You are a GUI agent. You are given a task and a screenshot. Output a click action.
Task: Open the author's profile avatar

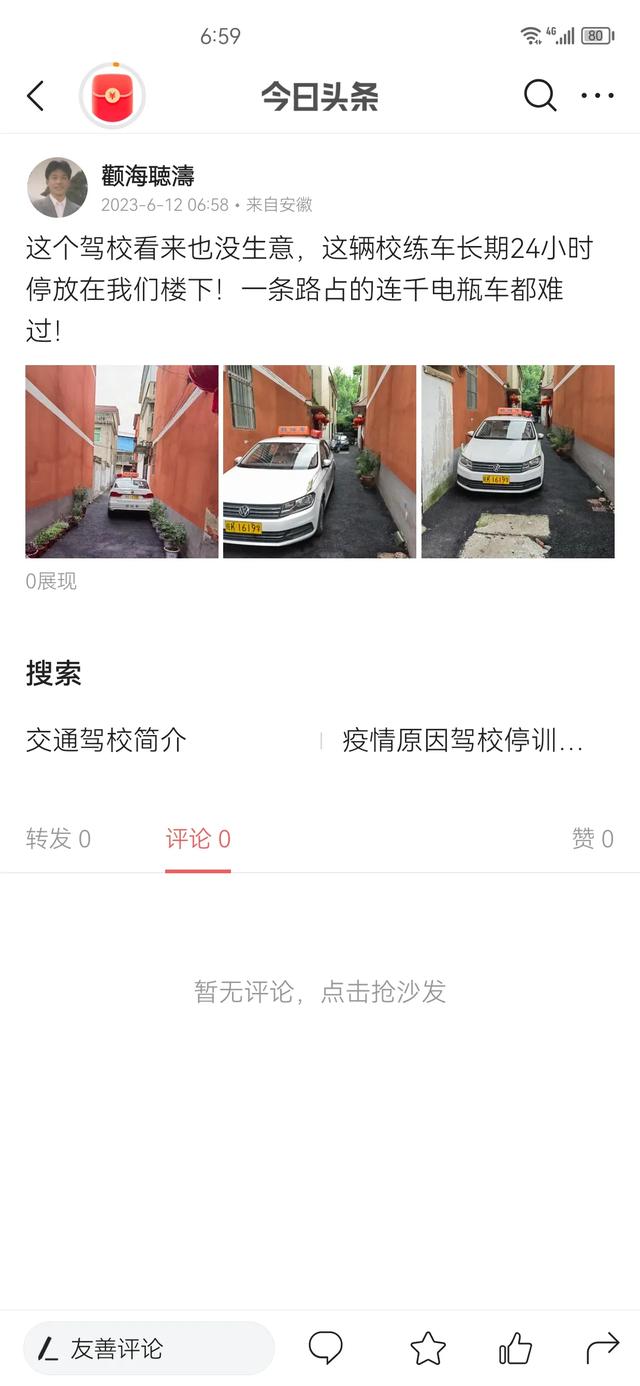coord(57,187)
